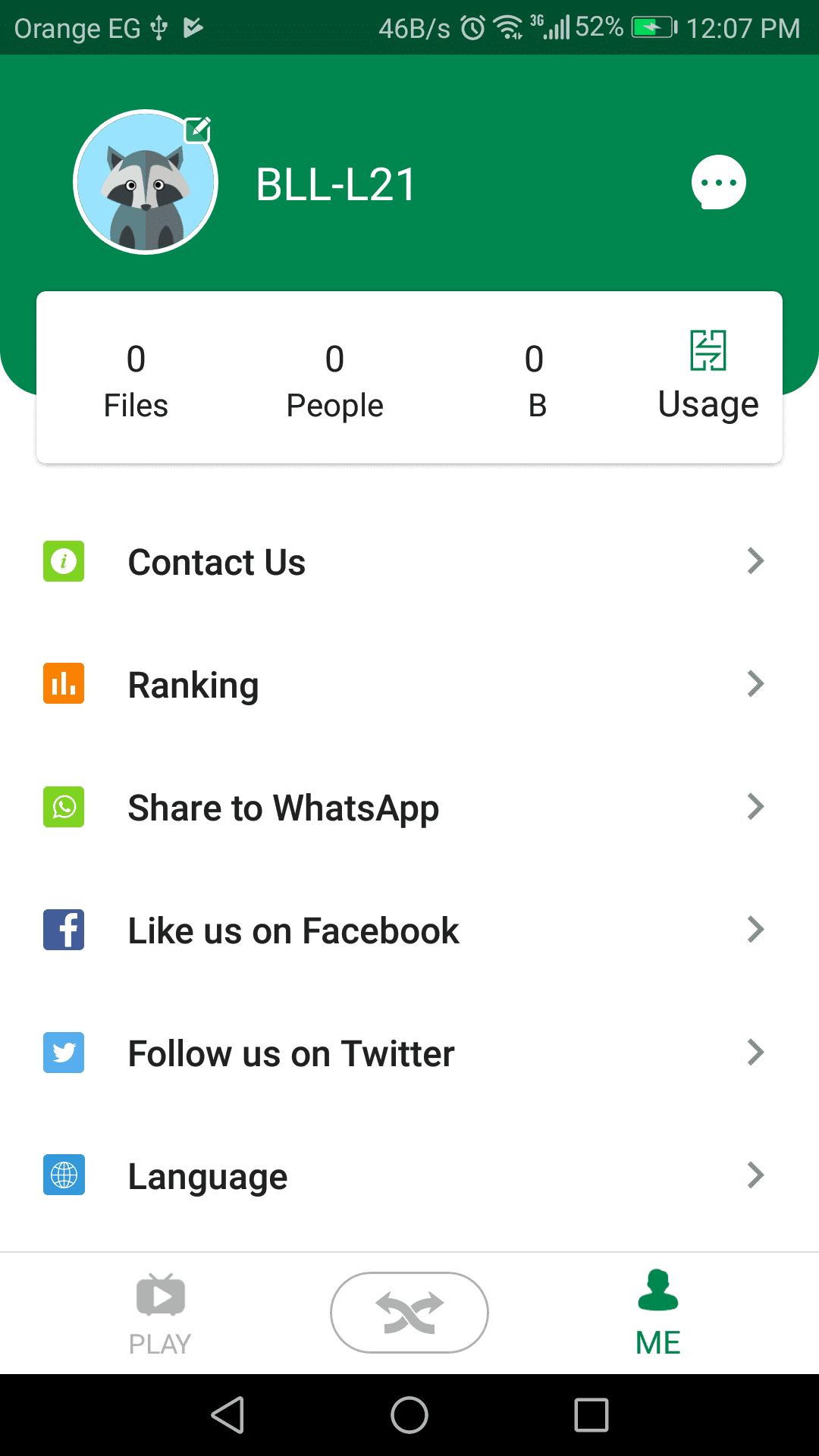Show the 0 Files count
The width and height of the screenshot is (819, 1456).
[x=136, y=381]
